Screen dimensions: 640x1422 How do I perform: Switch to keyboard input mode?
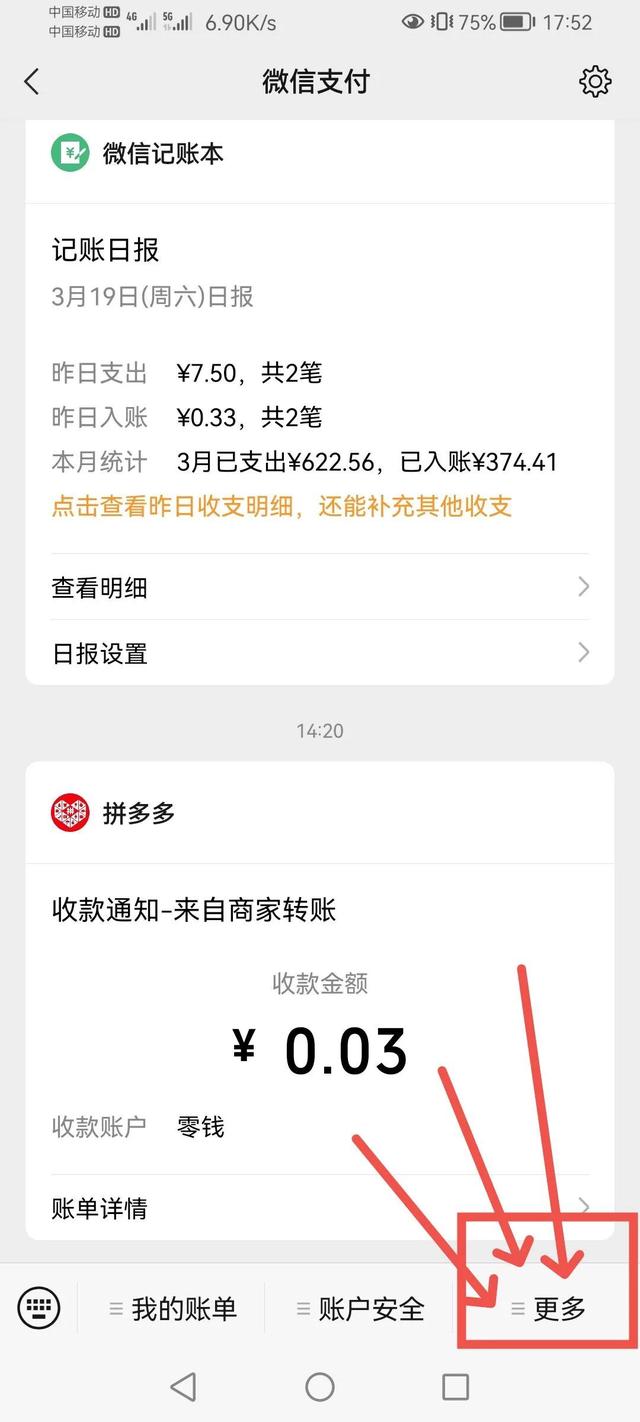[x=39, y=1307]
